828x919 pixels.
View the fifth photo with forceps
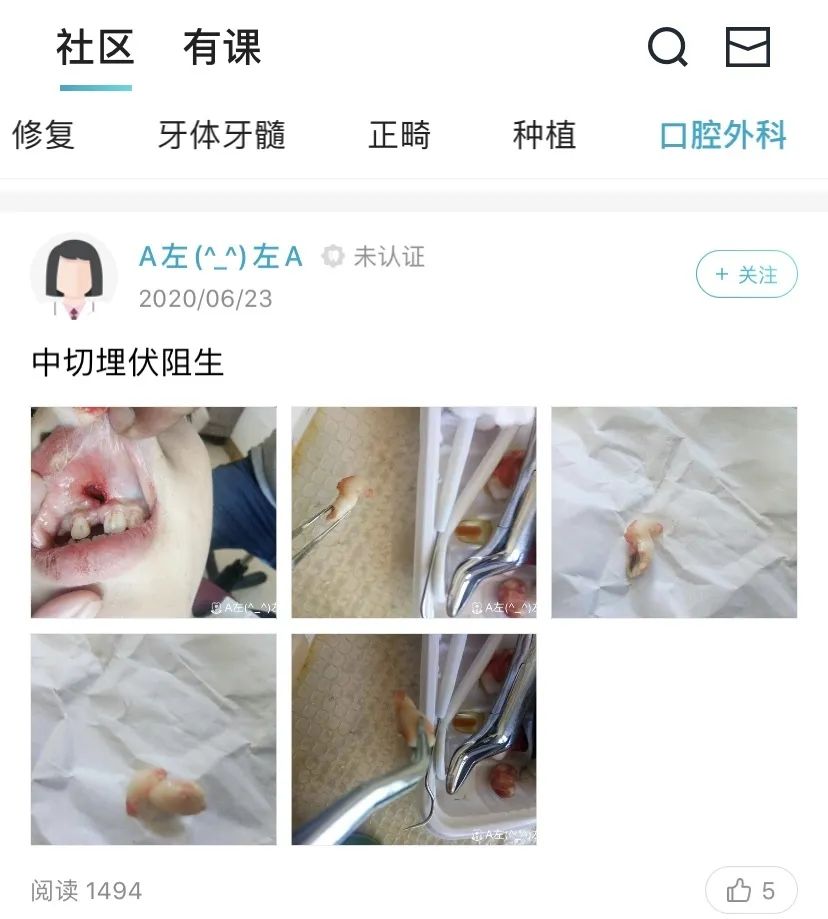pyautogui.click(x=413, y=739)
